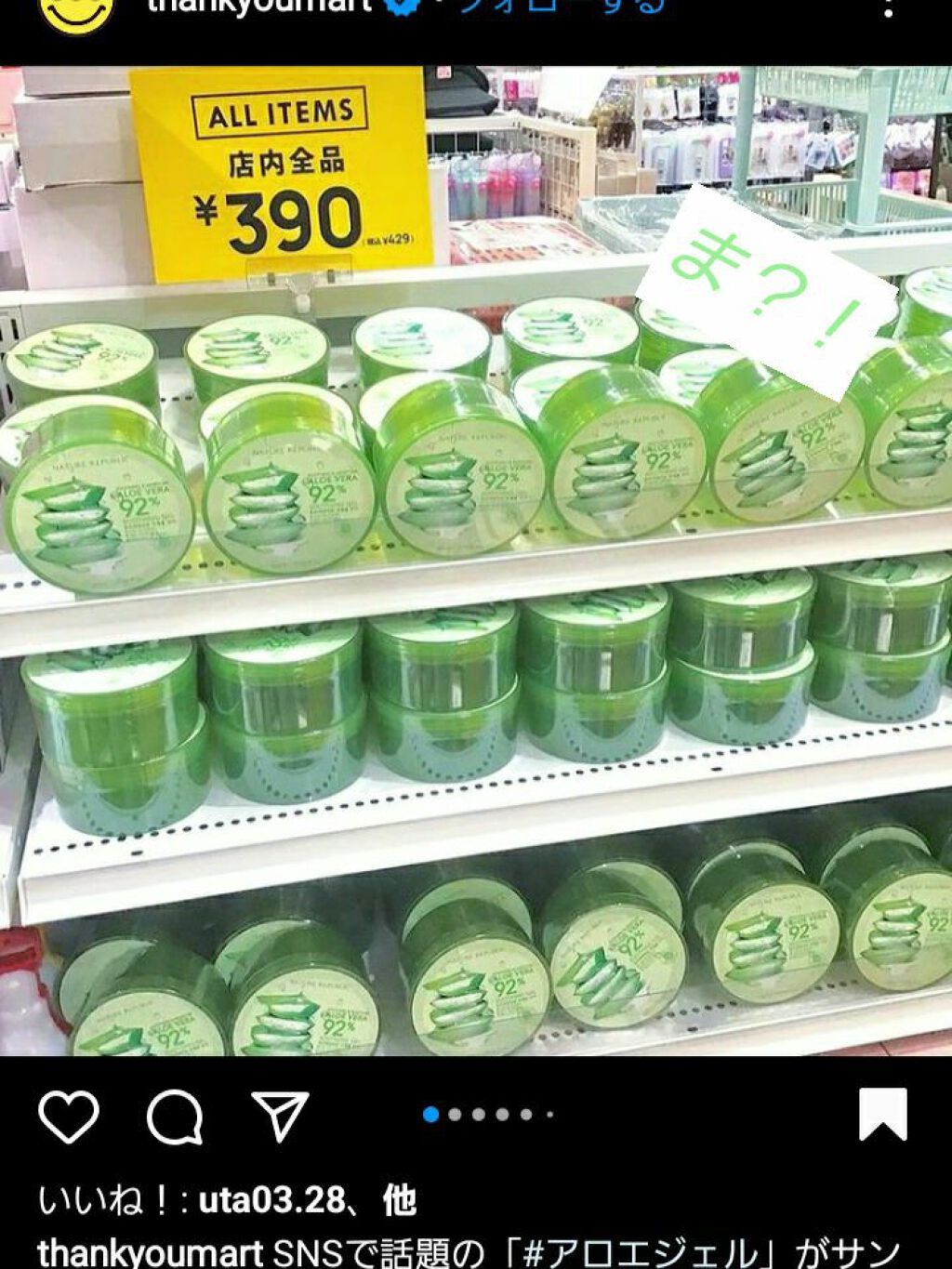Open thankyoumart's profile picture
This screenshot has height=1269, width=952.
click(77, 11)
